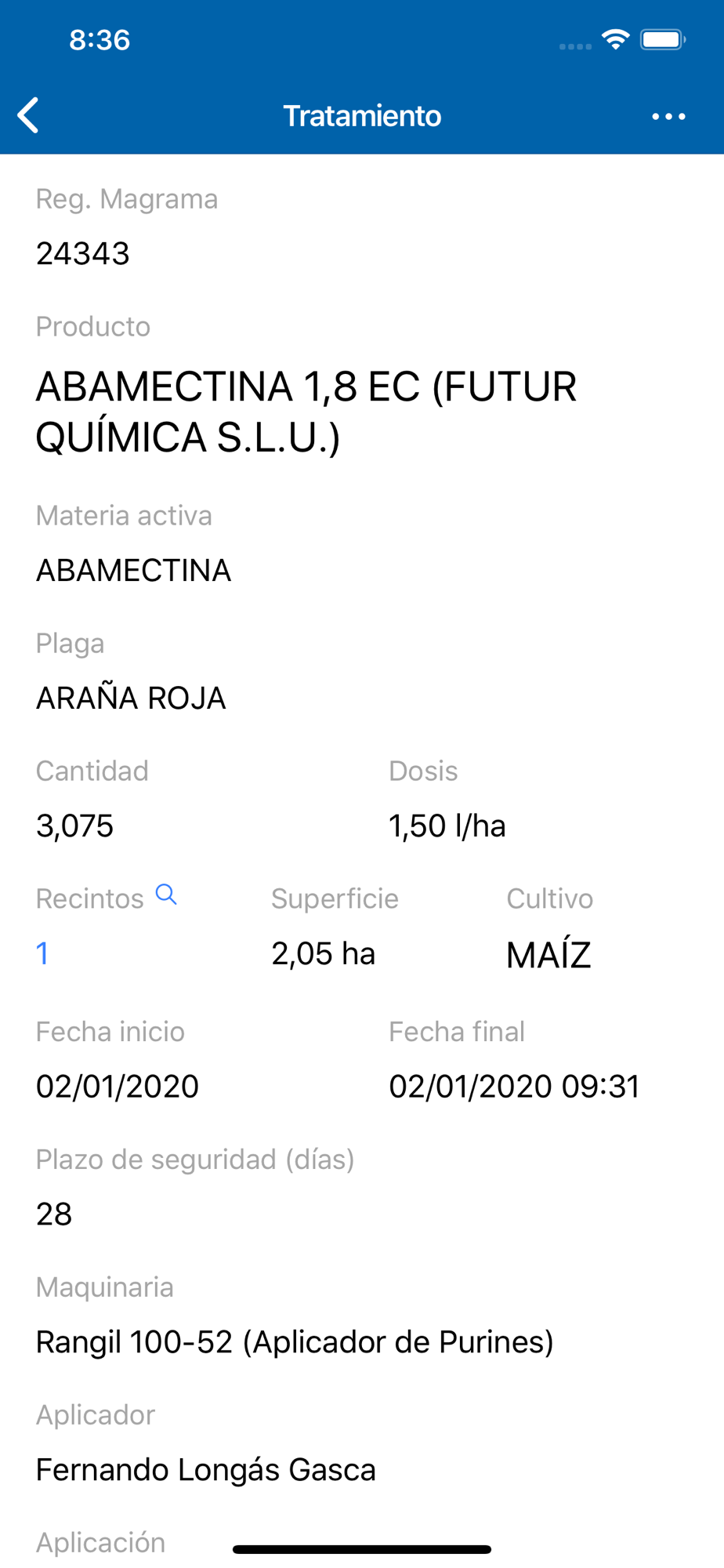724x1568 pixels.
Task: Tap the magnifier icon next to Recintos
Action: point(166,895)
